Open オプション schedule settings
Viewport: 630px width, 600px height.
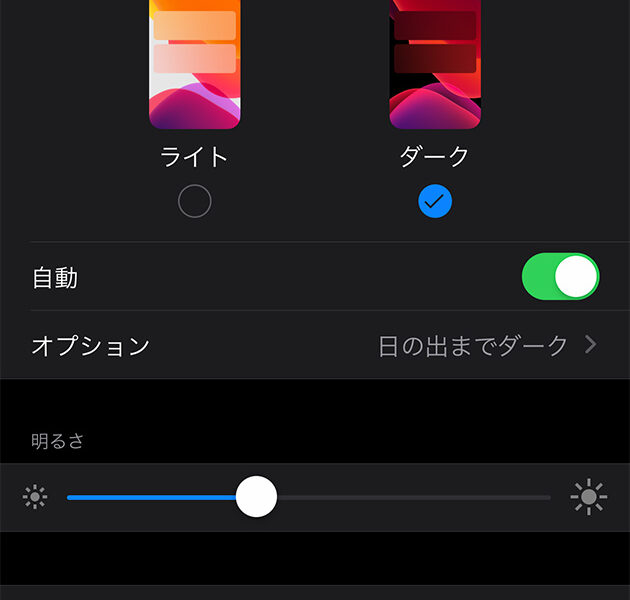tap(315, 346)
